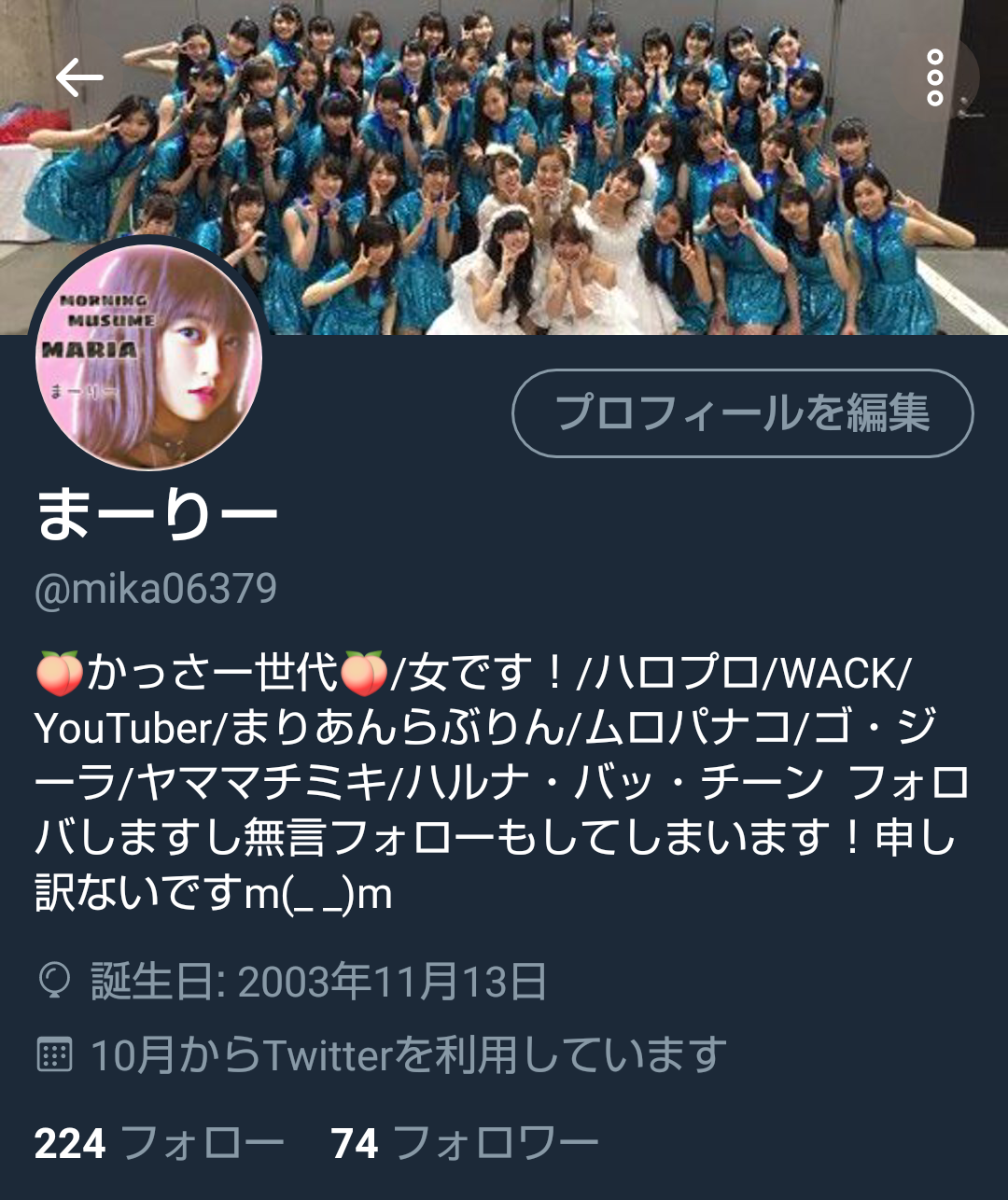Image resolution: width=1008 pixels, height=1200 pixels.
Task: Go back with the arrow icon
Action: click(79, 77)
